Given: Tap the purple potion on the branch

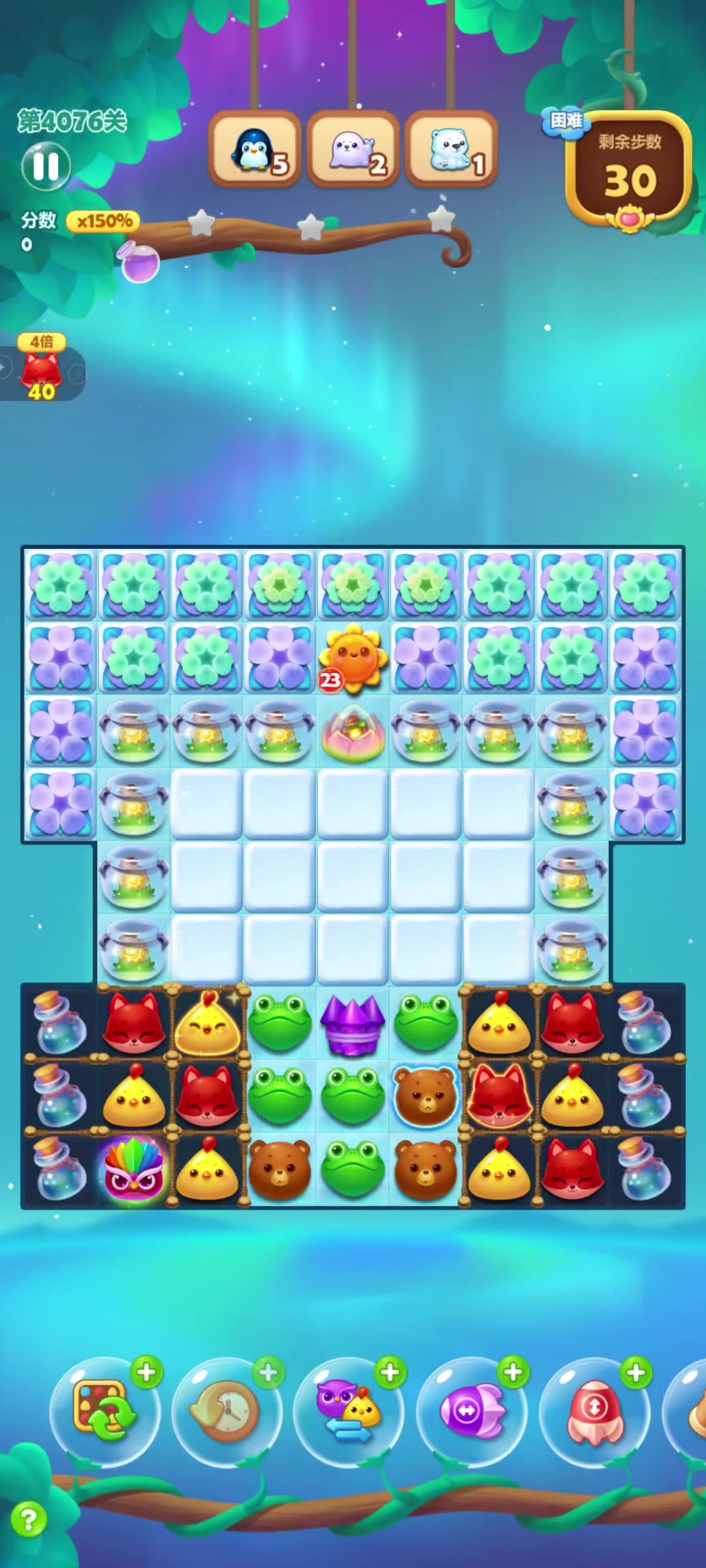Looking at the screenshot, I should pos(140,262).
